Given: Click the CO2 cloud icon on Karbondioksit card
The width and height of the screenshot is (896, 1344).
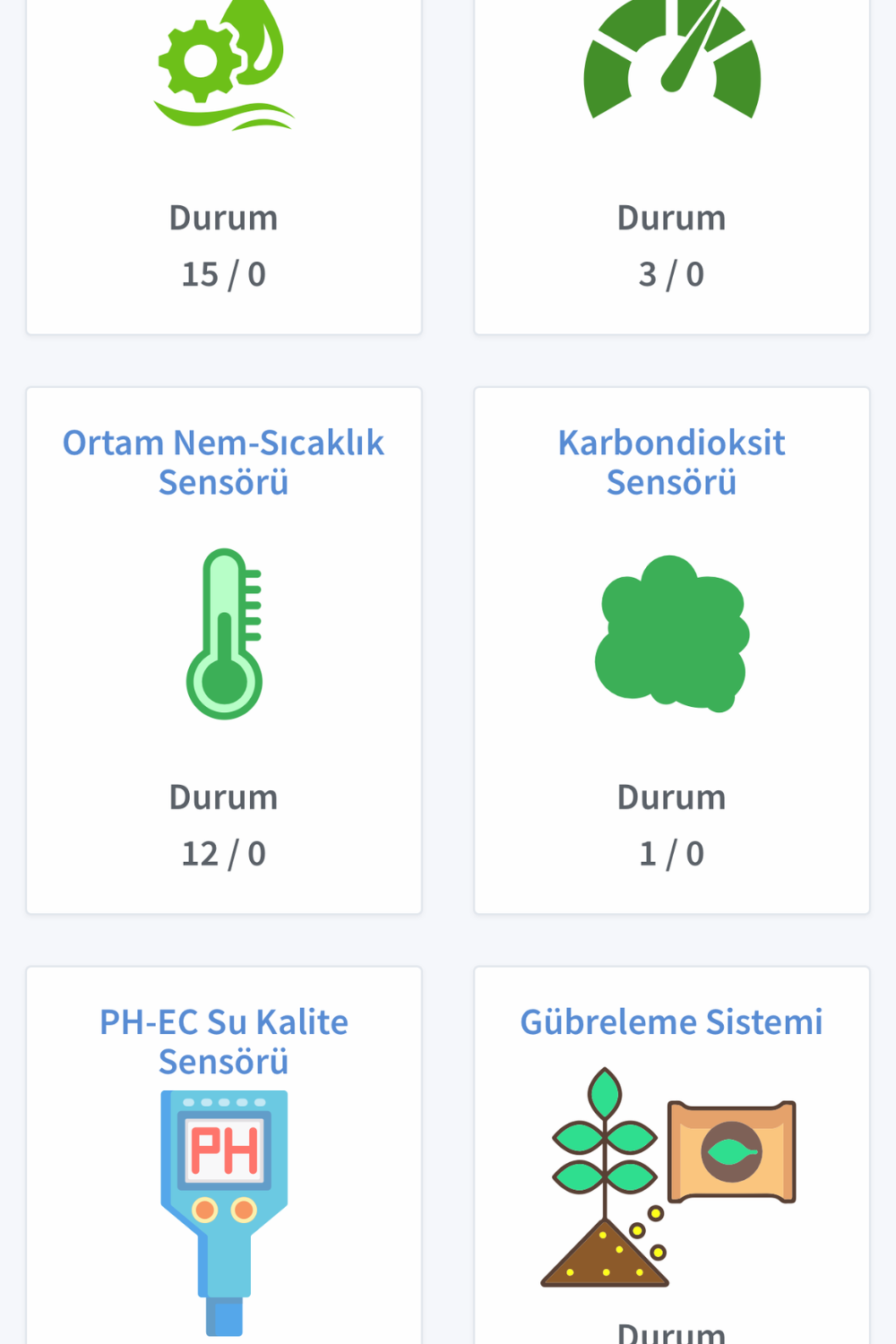Looking at the screenshot, I should click(x=671, y=632).
